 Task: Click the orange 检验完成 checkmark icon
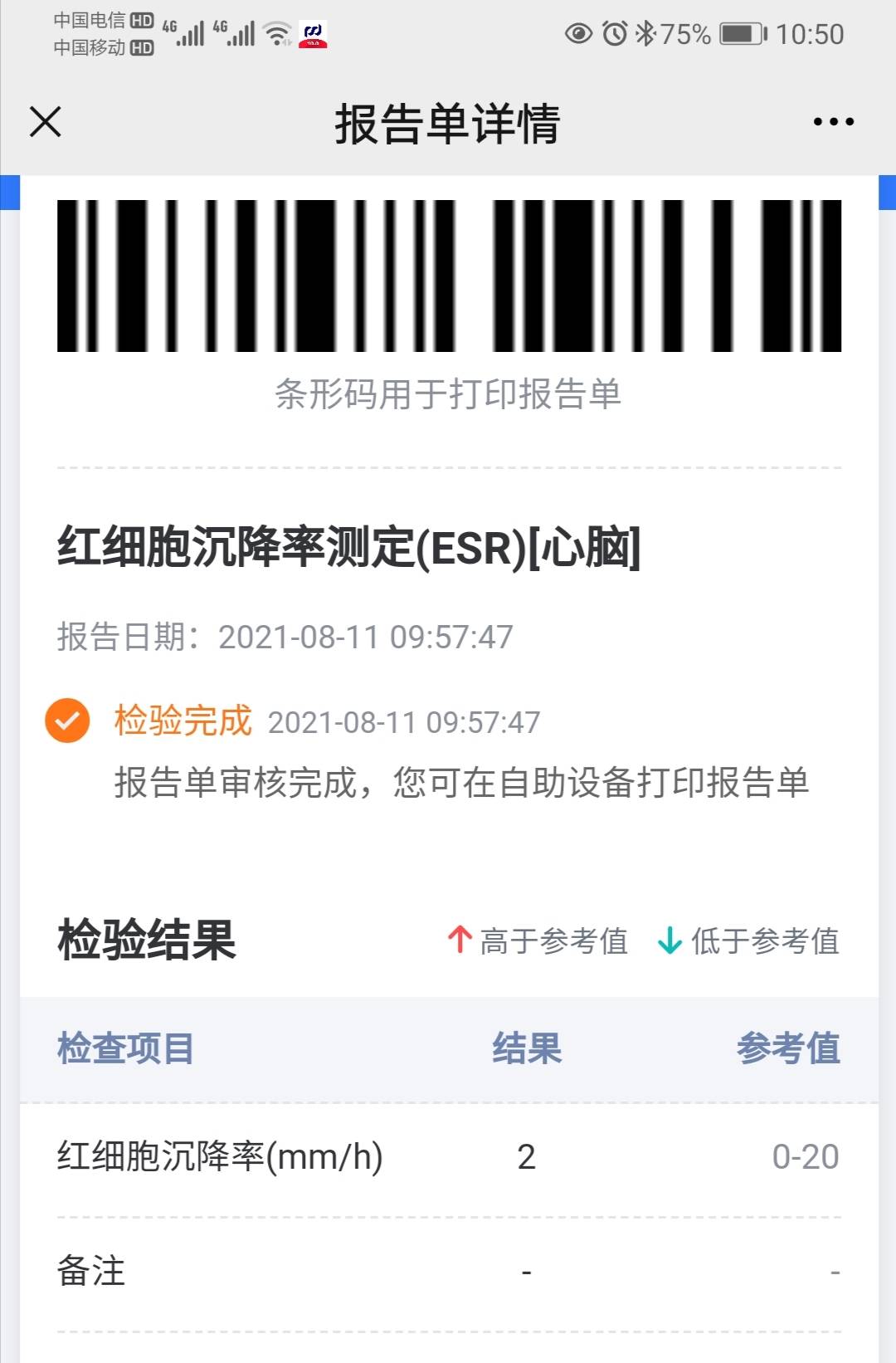[x=66, y=721]
